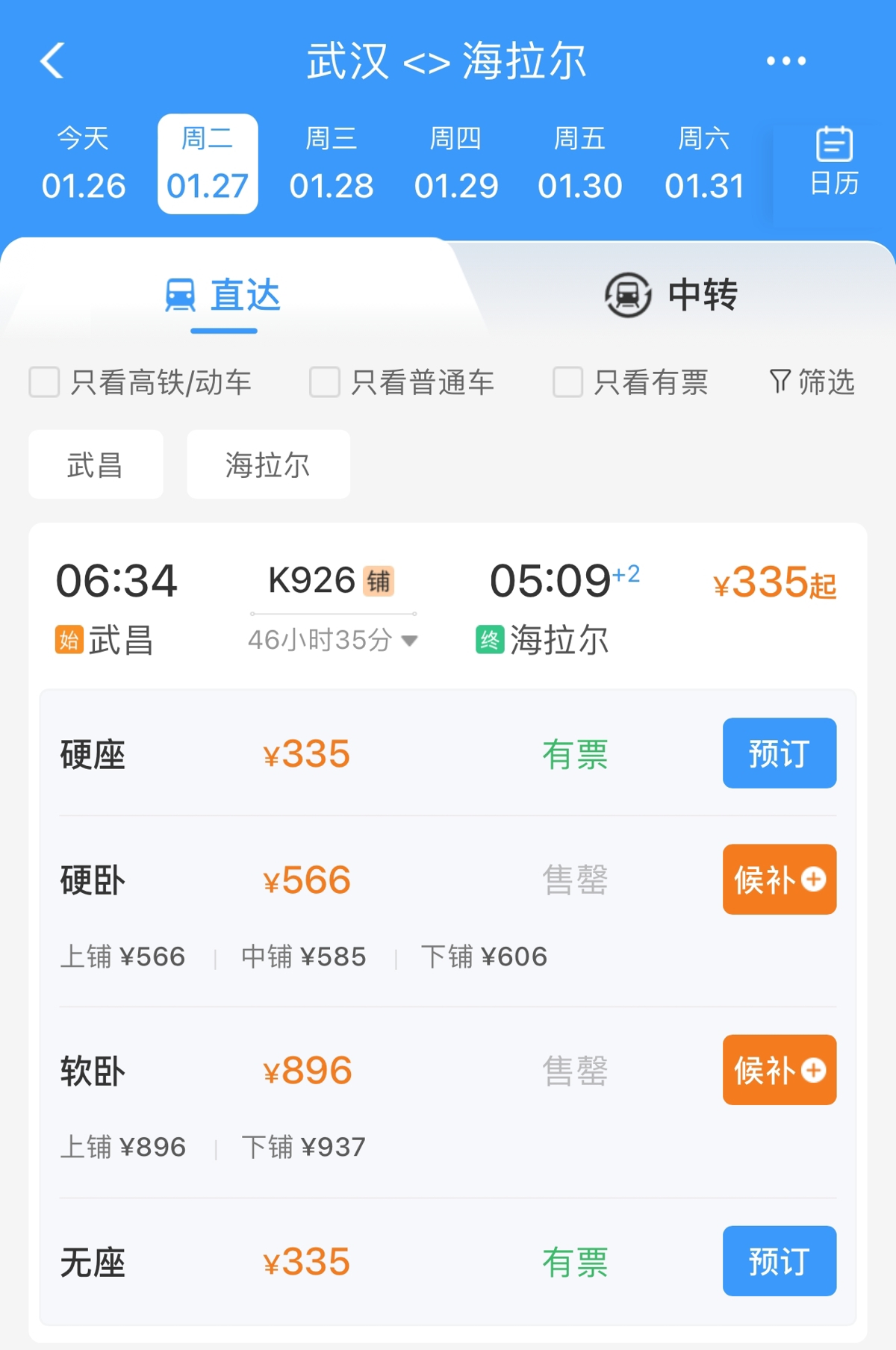Click the back arrow at top left
This screenshot has width=896, height=1350.
[x=51, y=61]
